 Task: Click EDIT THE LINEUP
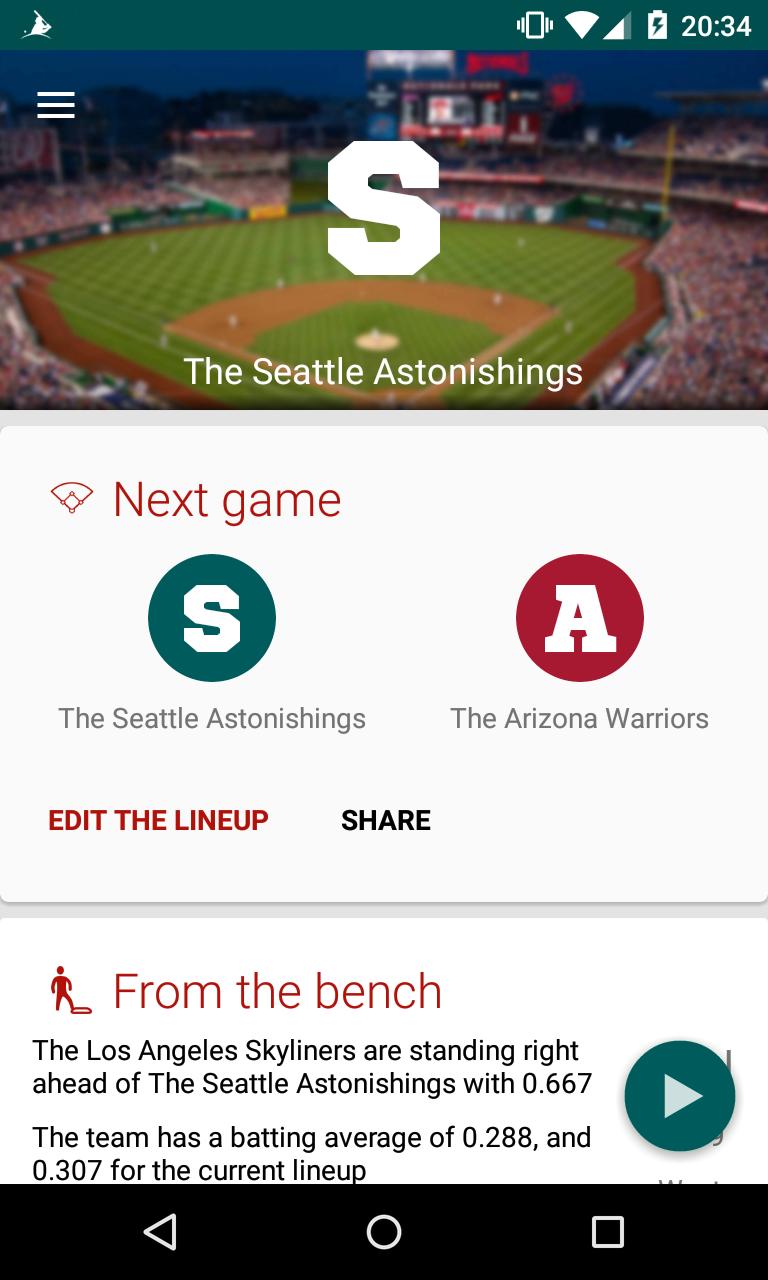tap(158, 819)
